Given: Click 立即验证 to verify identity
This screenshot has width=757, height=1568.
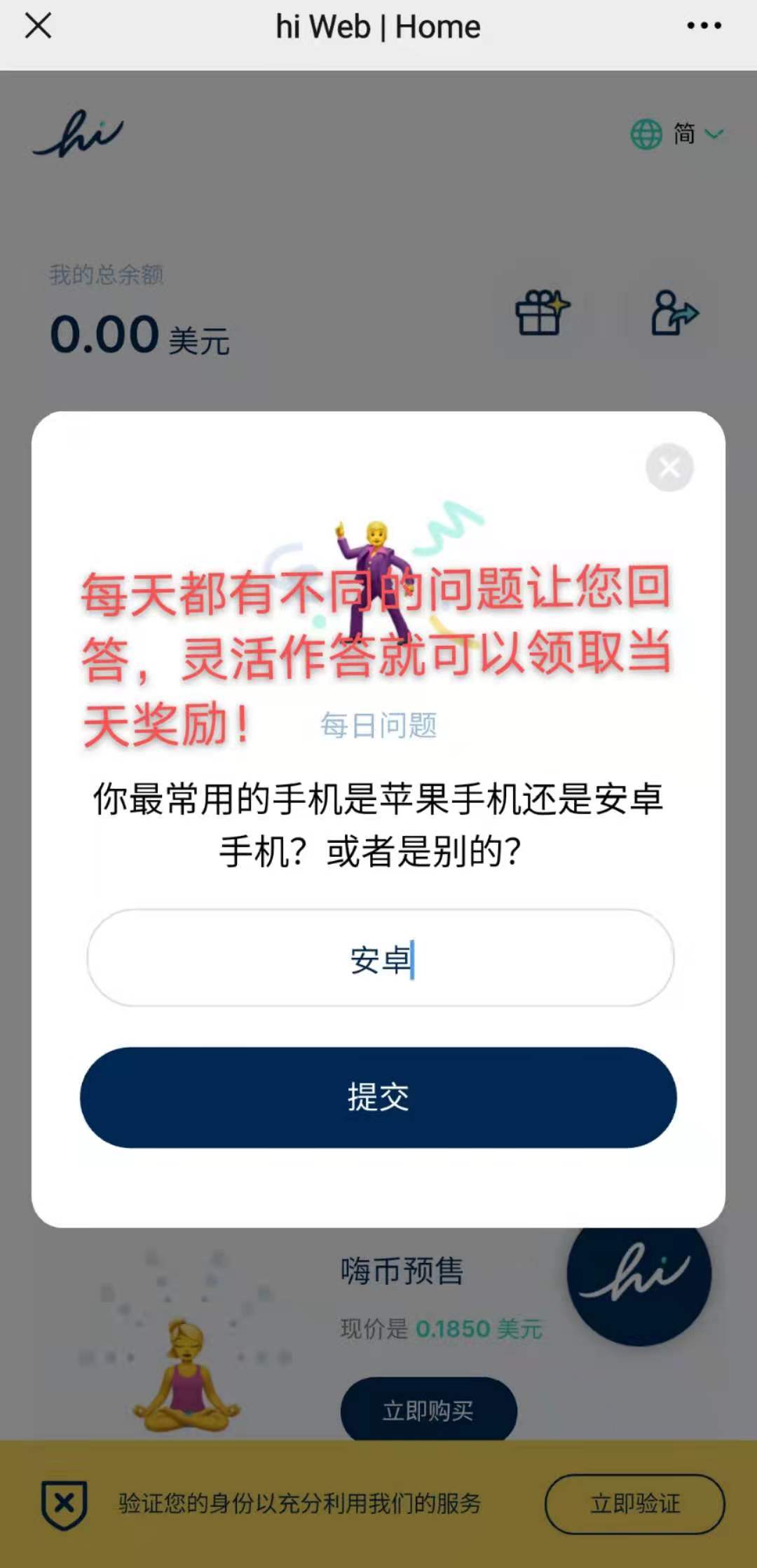Looking at the screenshot, I should [633, 1503].
